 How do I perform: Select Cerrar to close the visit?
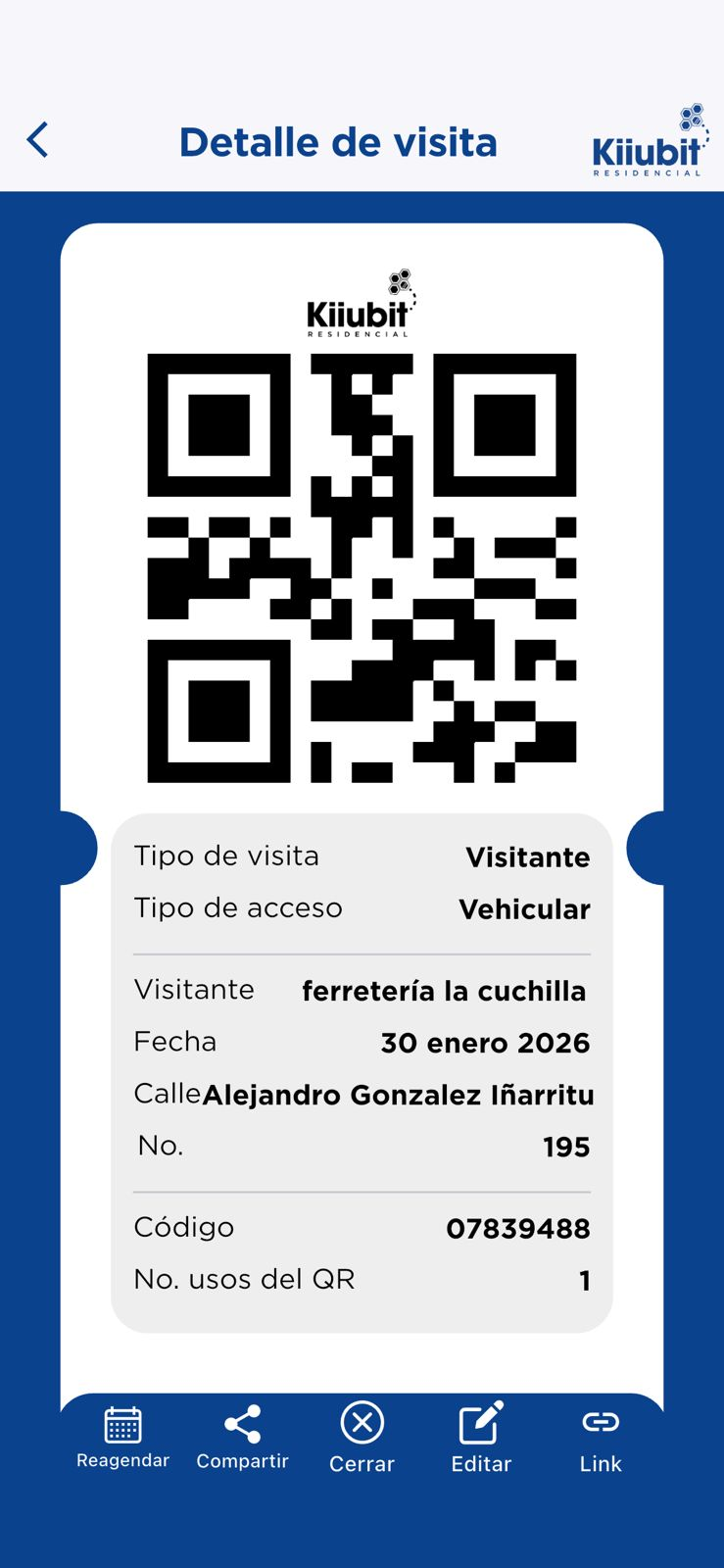pyautogui.click(x=362, y=1437)
